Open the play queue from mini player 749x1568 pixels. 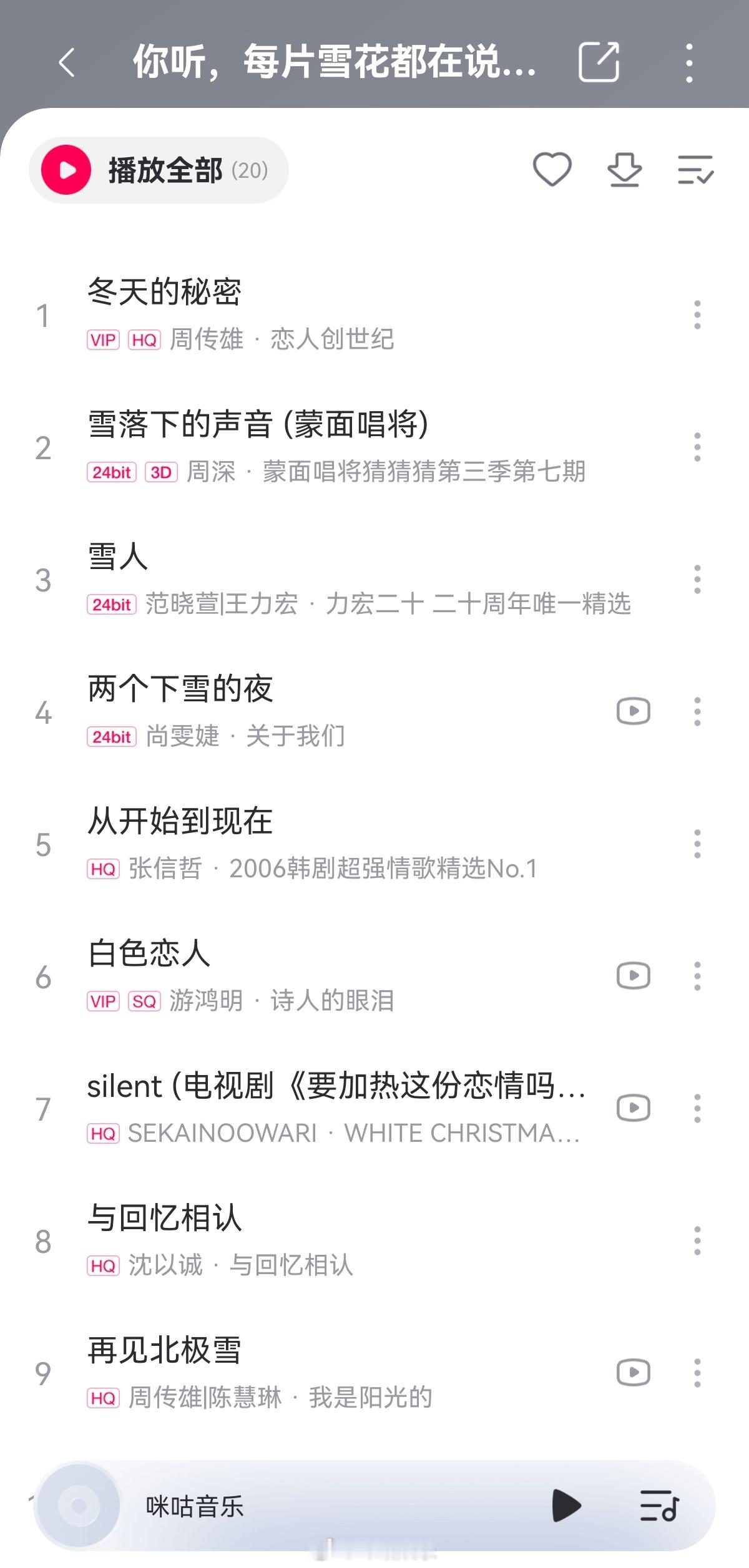tap(659, 1506)
